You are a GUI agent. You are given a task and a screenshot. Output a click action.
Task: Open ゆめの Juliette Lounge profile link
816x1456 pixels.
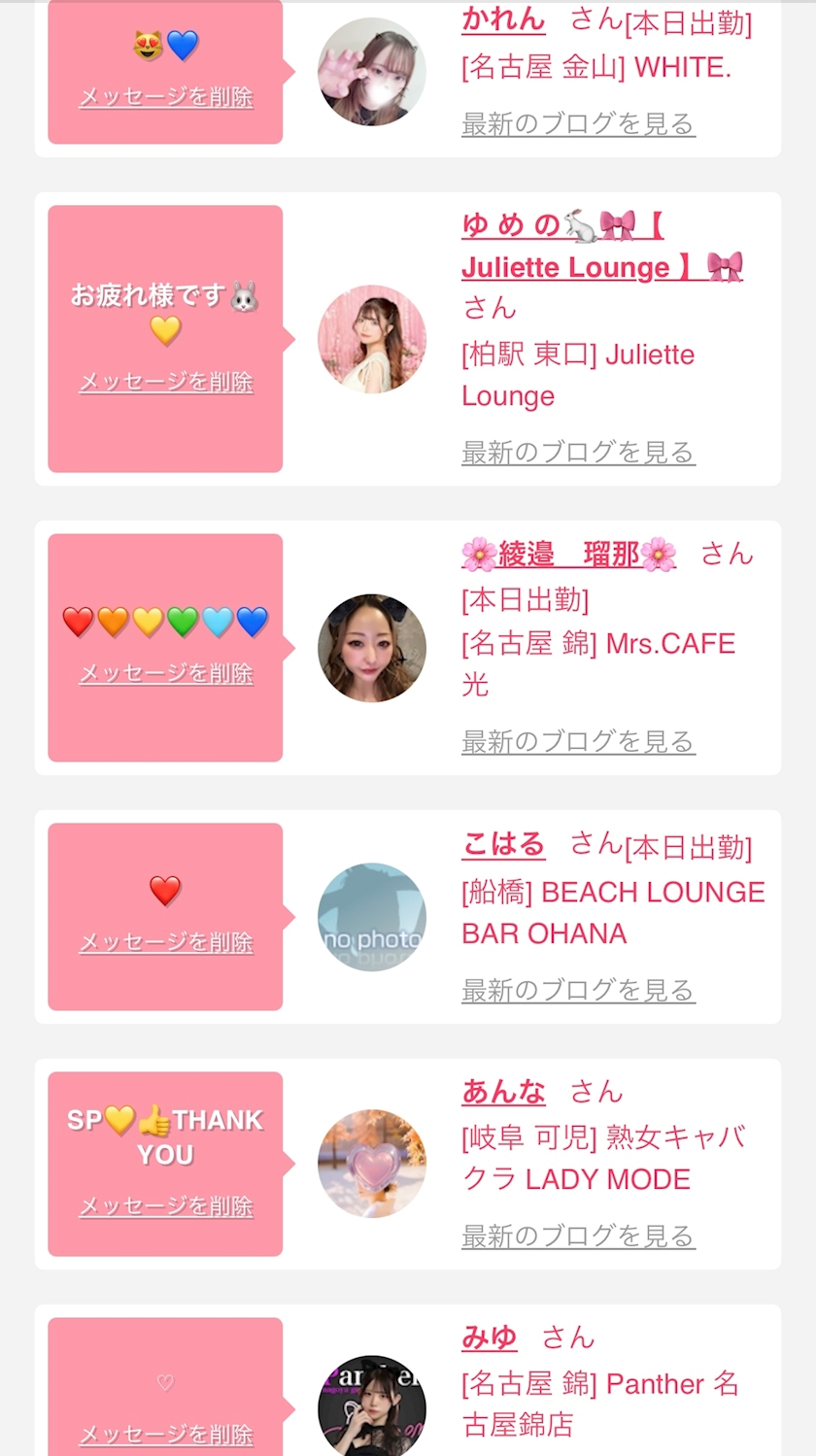[x=565, y=267]
